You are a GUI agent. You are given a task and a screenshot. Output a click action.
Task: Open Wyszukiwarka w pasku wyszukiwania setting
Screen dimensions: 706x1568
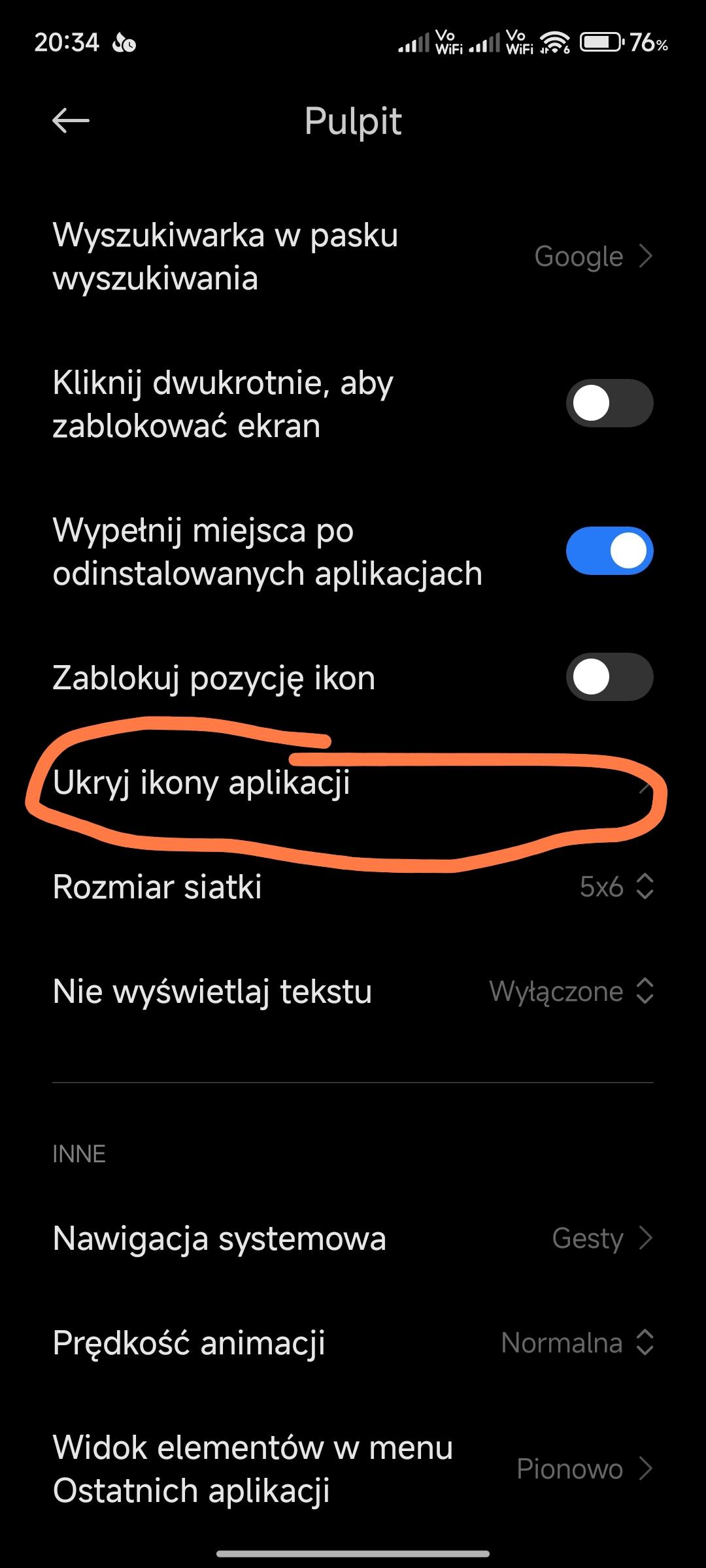[x=353, y=257]
